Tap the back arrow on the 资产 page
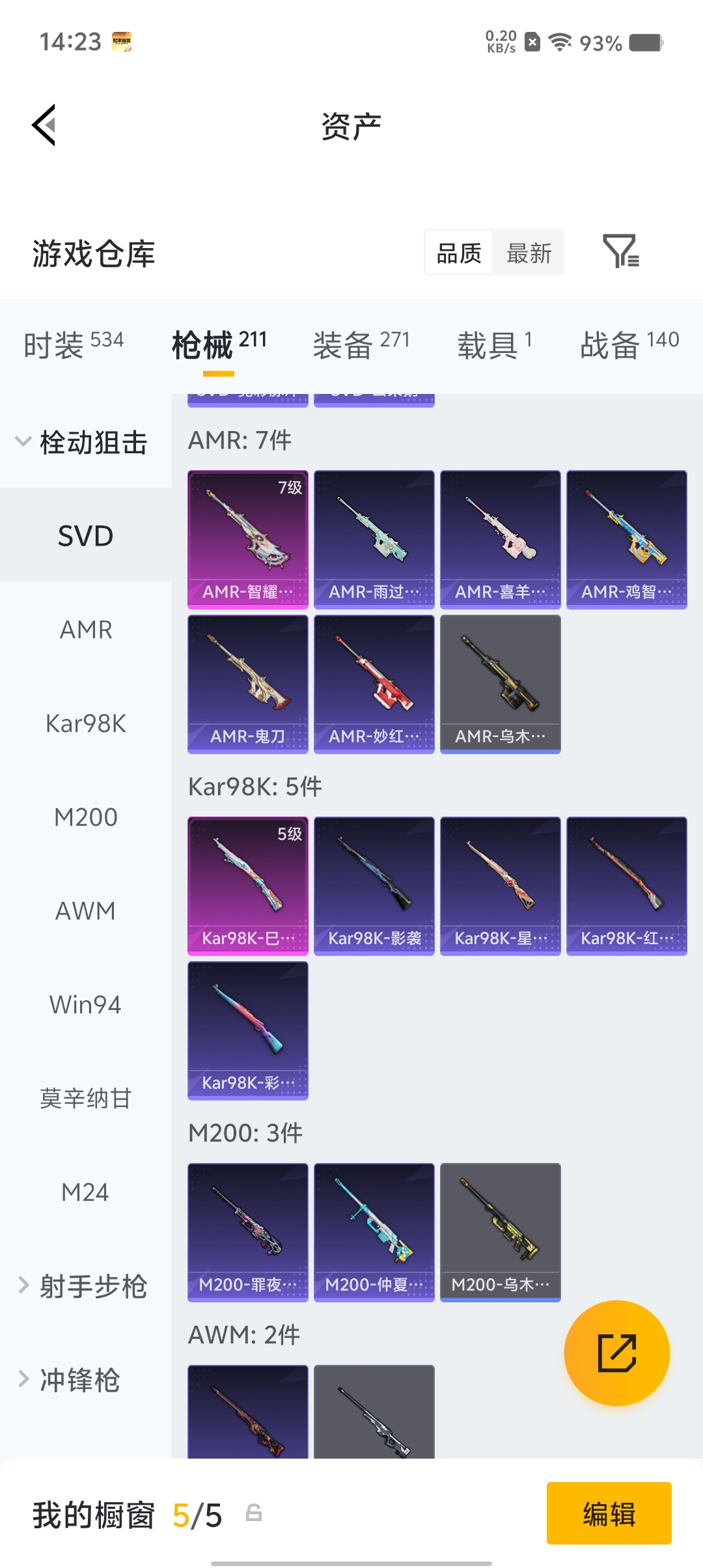 [44, 125]
